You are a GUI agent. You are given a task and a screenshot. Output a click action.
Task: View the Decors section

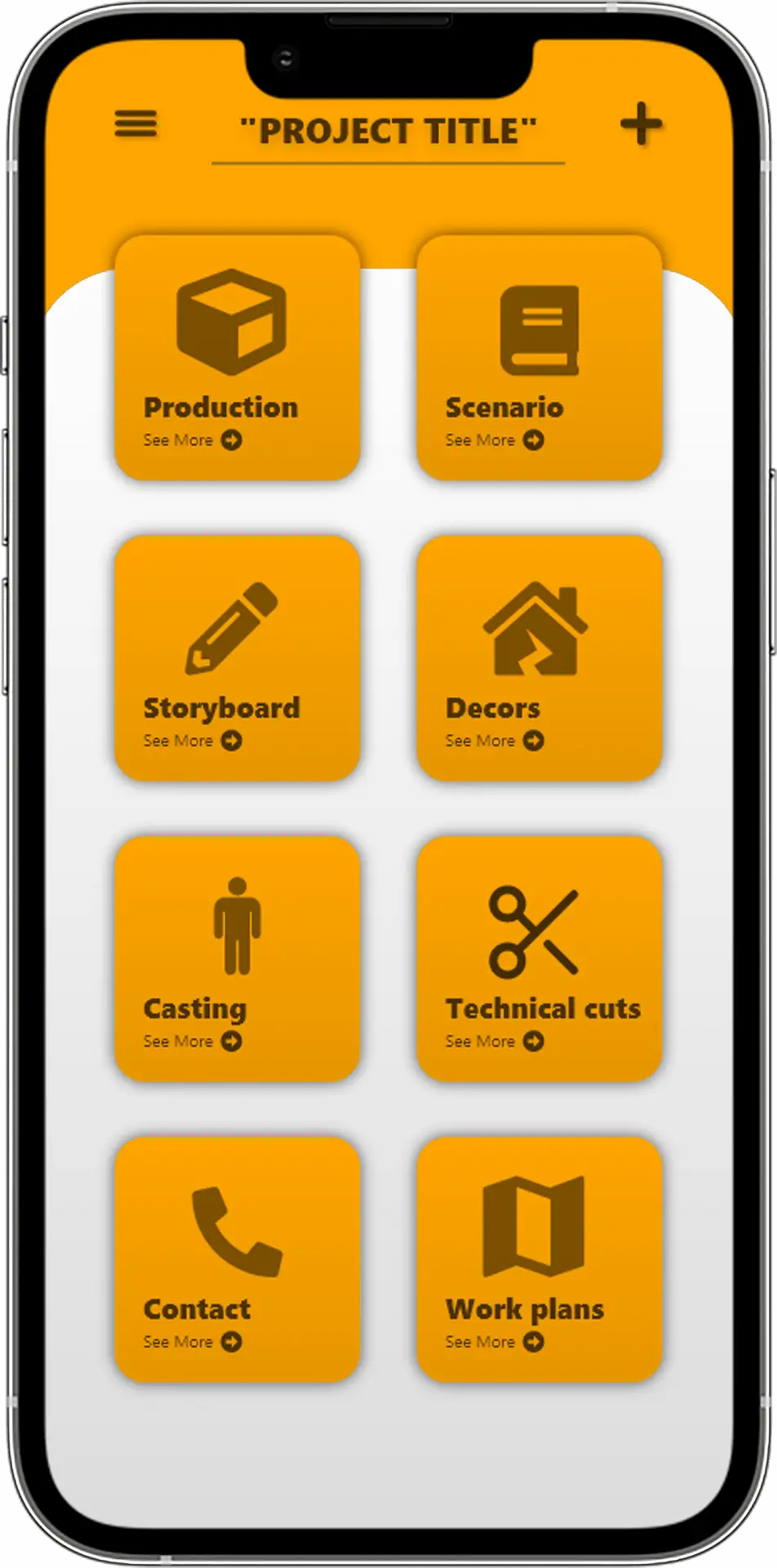pyautogui.click(x=539, y=658)
